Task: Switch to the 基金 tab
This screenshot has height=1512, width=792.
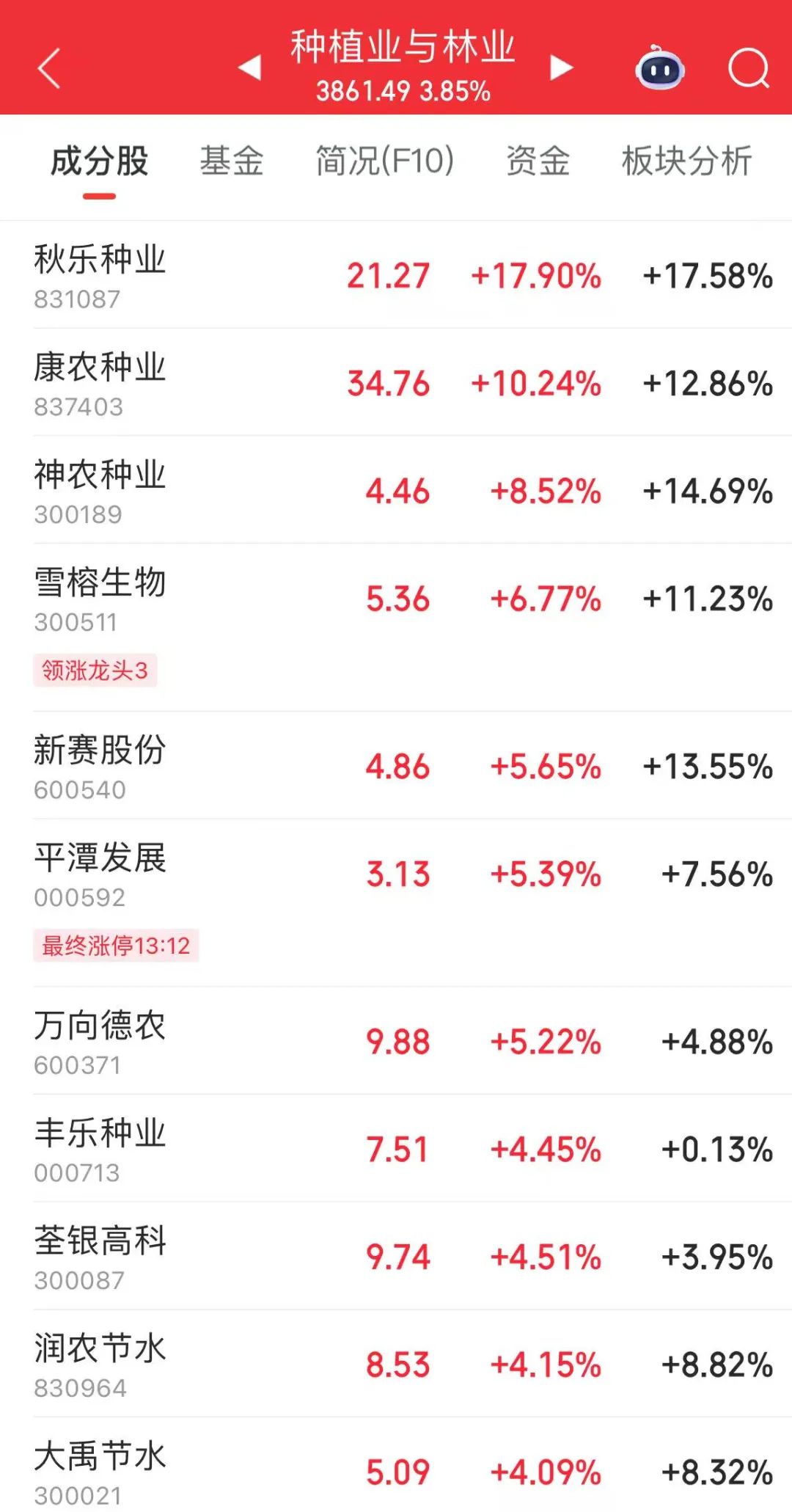Action: pos(232,161)
